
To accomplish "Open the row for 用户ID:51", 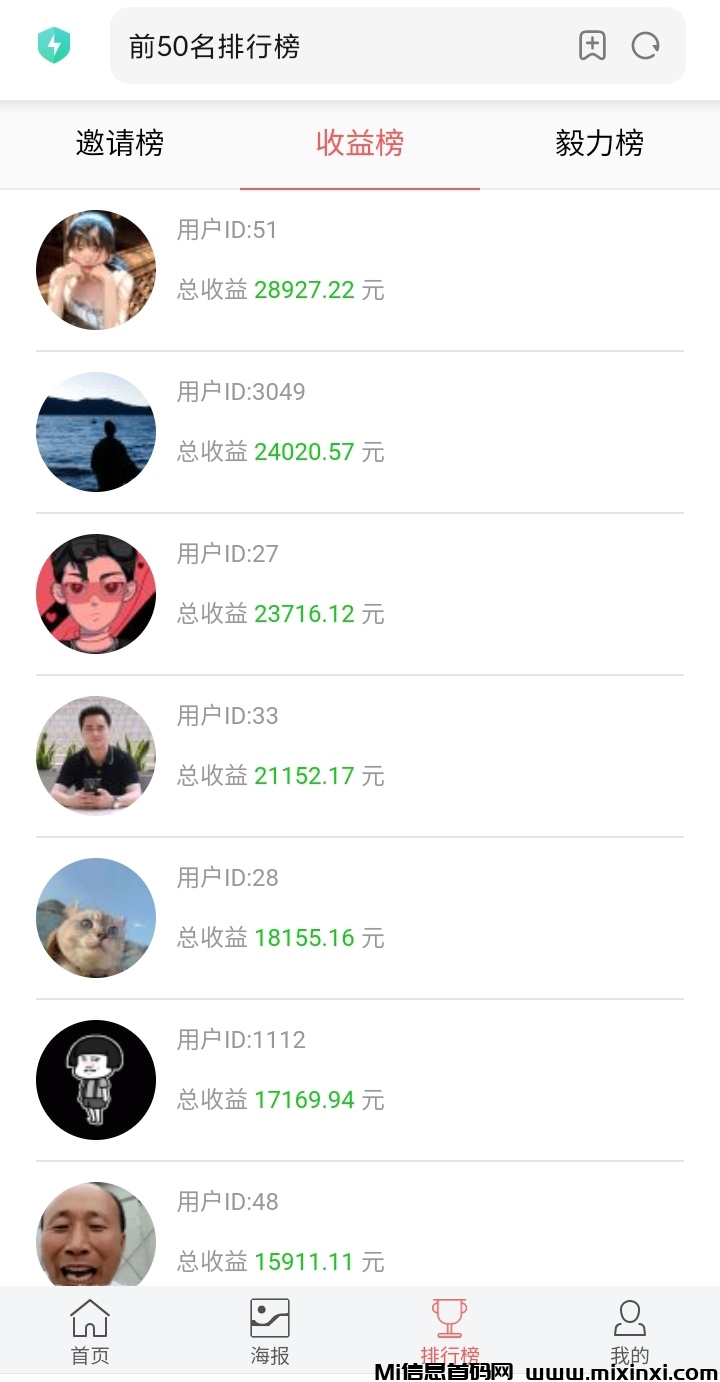I will 360,270.
